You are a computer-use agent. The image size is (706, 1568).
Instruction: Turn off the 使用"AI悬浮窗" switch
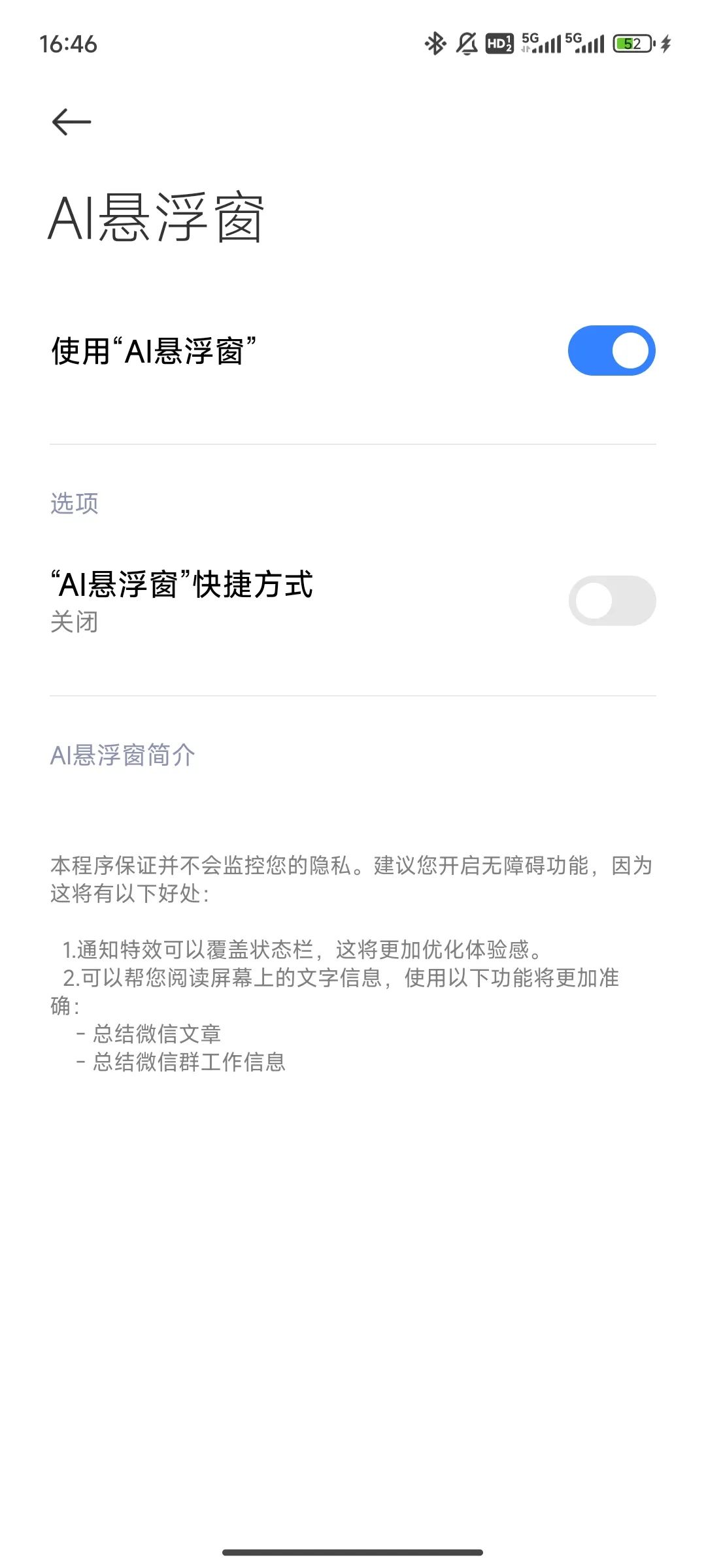(611, 351)
